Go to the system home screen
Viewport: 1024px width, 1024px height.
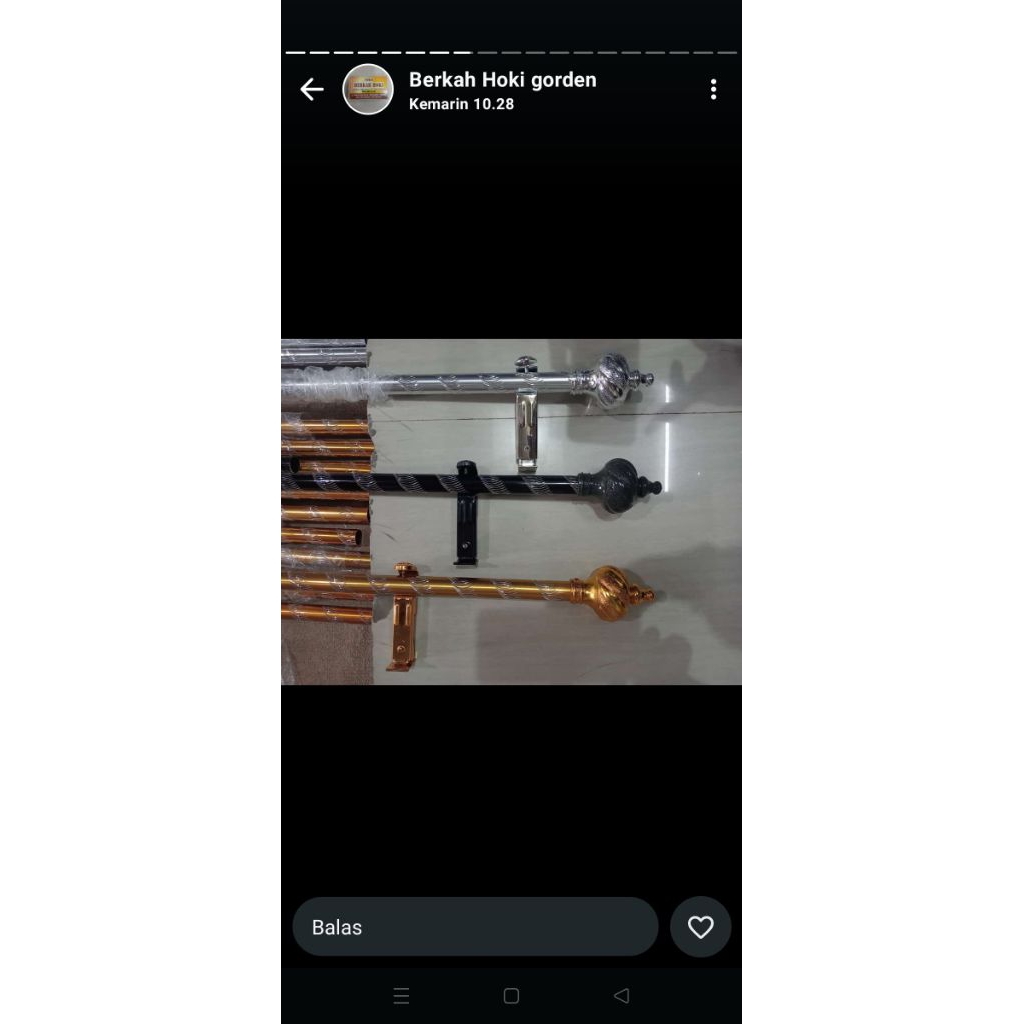click(x=511, y=996)
